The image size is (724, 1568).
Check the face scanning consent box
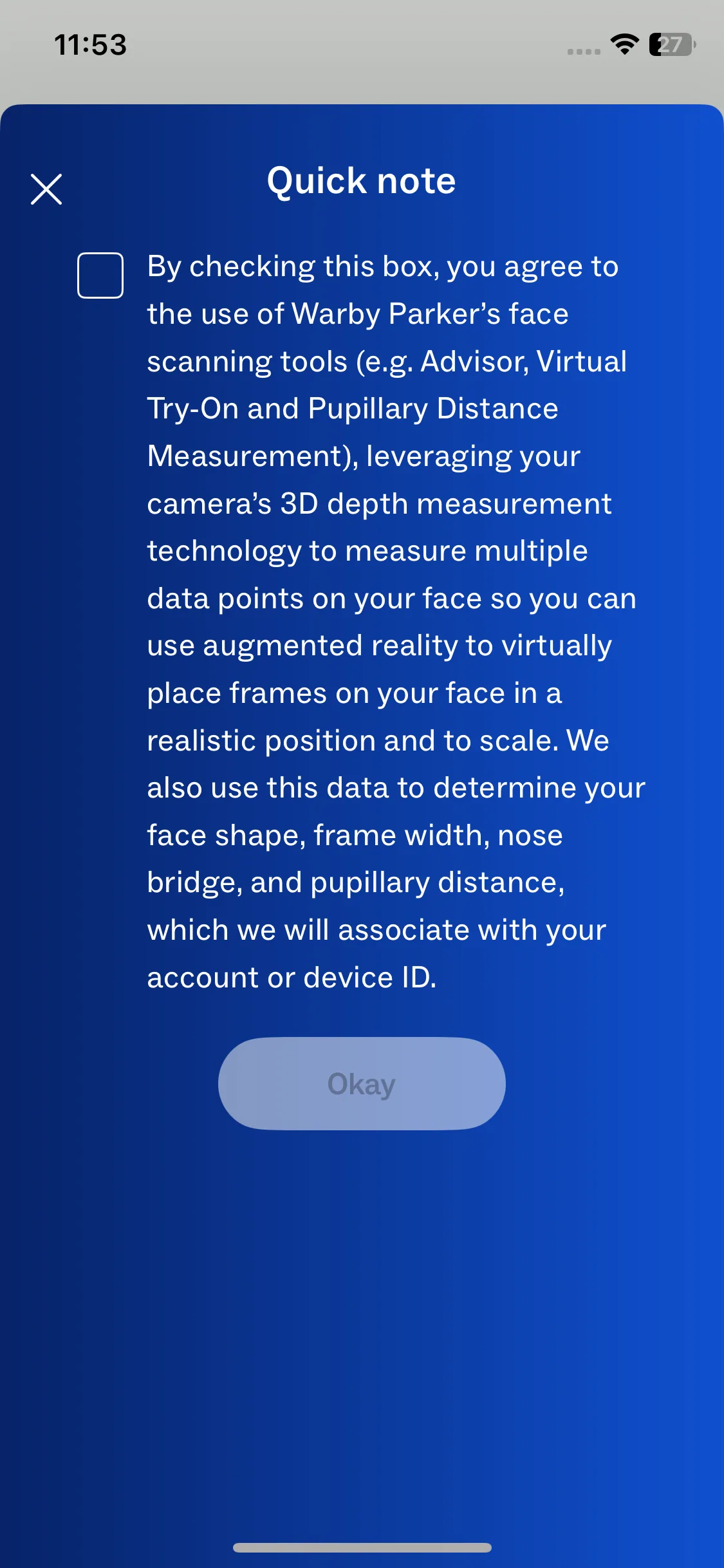click(100, 275)
